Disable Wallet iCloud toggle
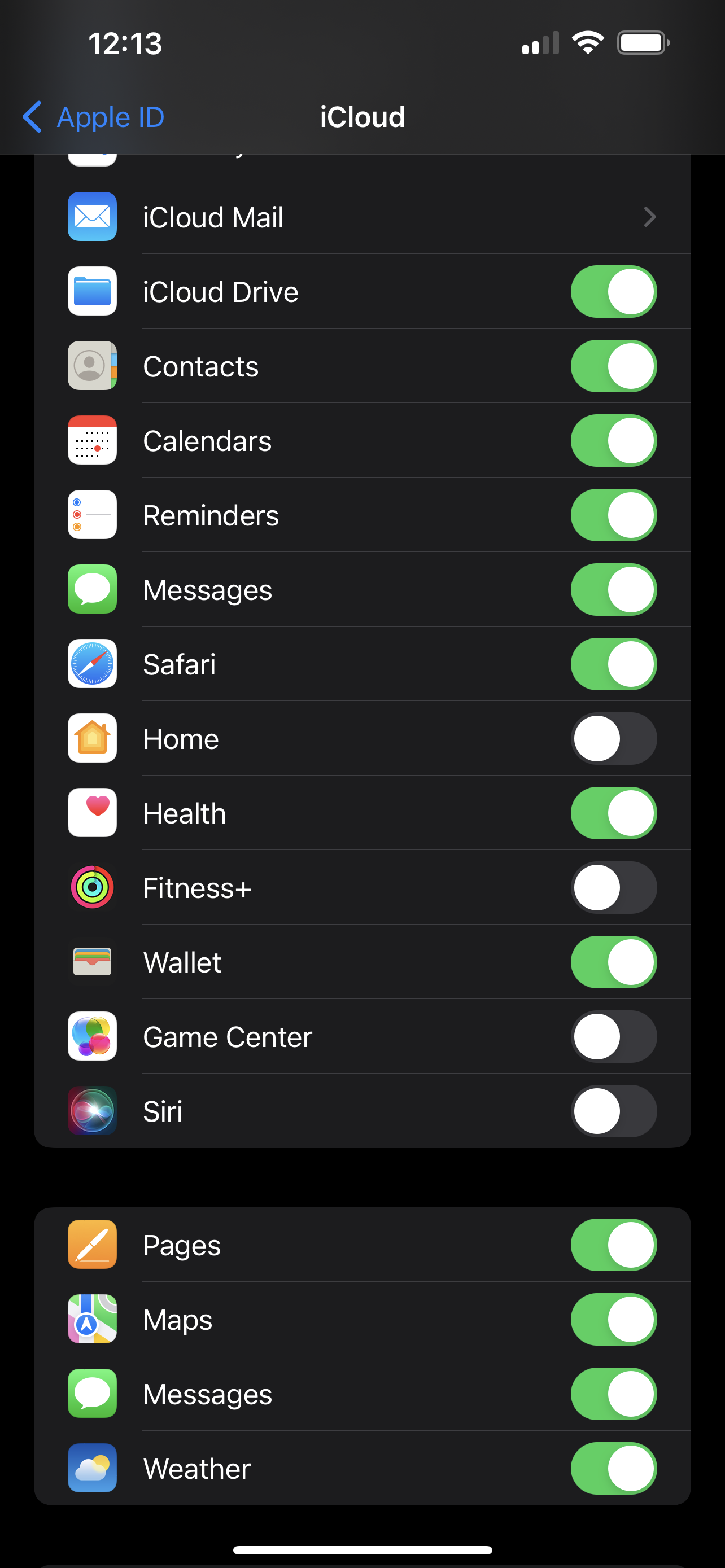 [613, 962]
